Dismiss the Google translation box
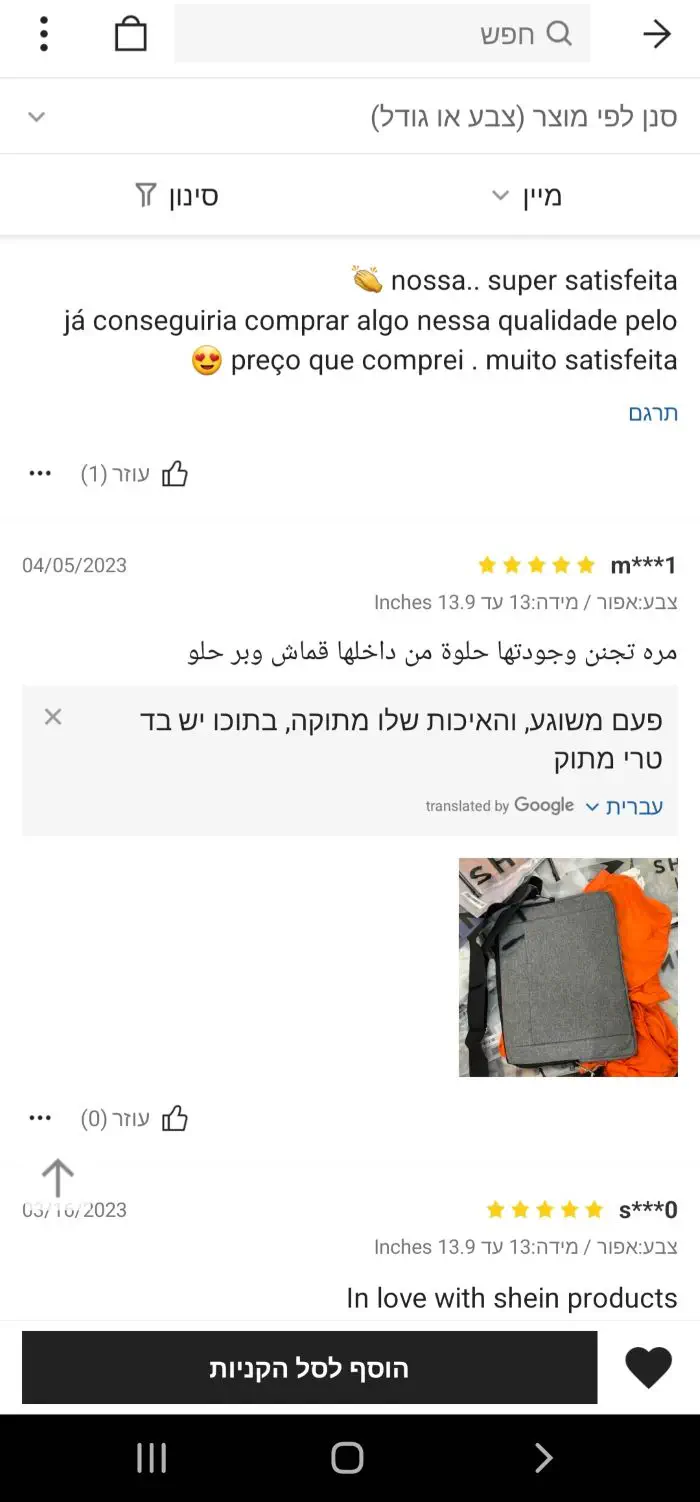The height and width of the screenshot is (1502, 700). [53, 717]
